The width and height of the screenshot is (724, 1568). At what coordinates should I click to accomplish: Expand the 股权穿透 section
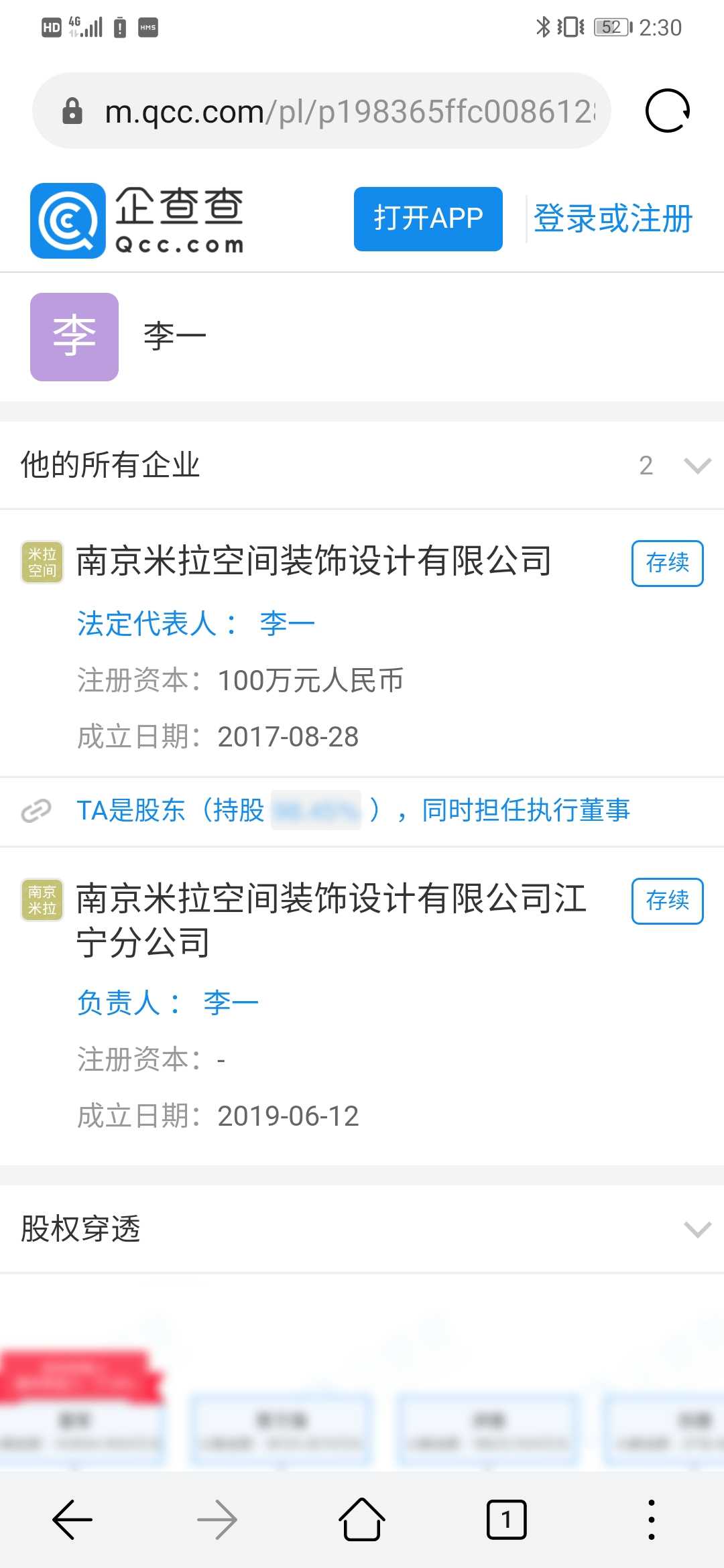[697, 1229]
